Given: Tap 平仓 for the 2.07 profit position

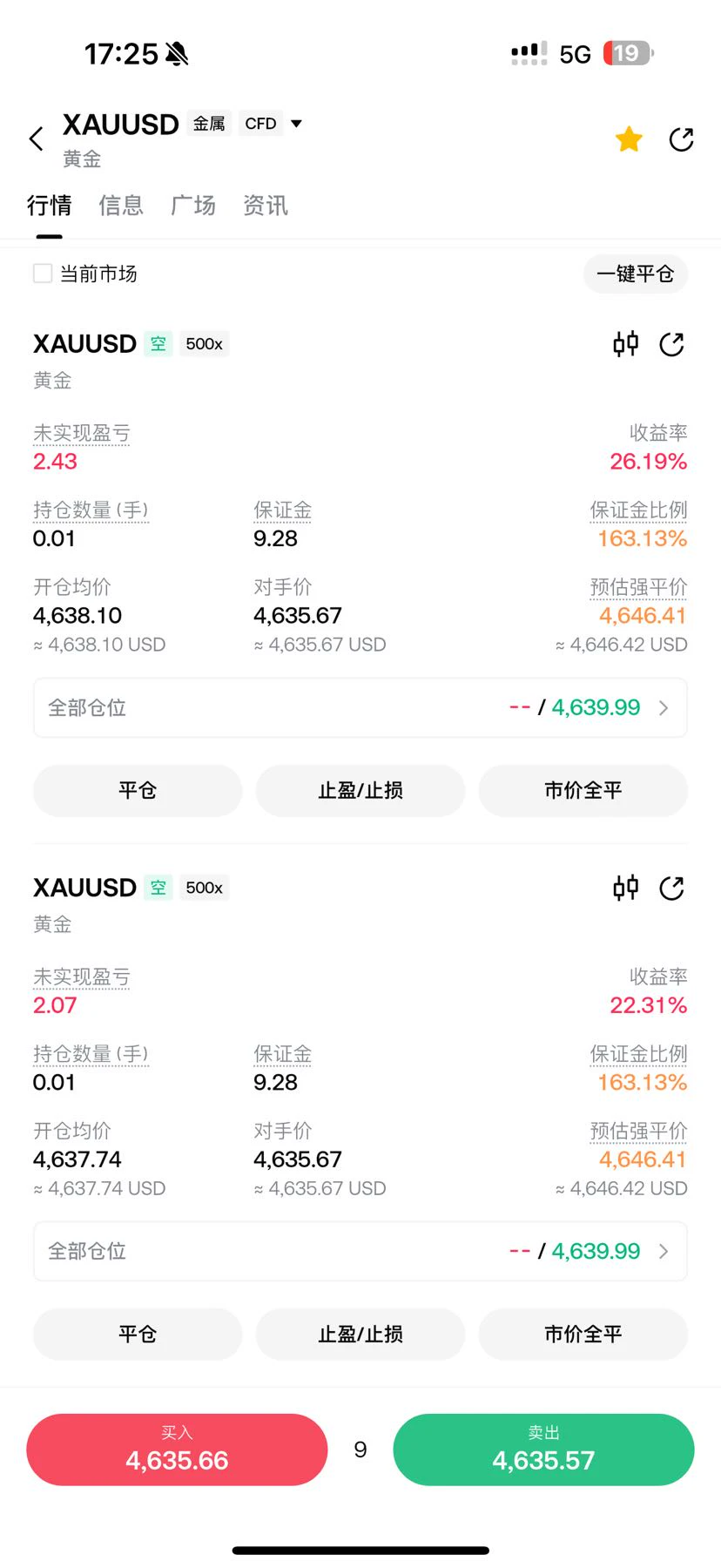Looking at the screenshot, I should tap(138, 1334).
